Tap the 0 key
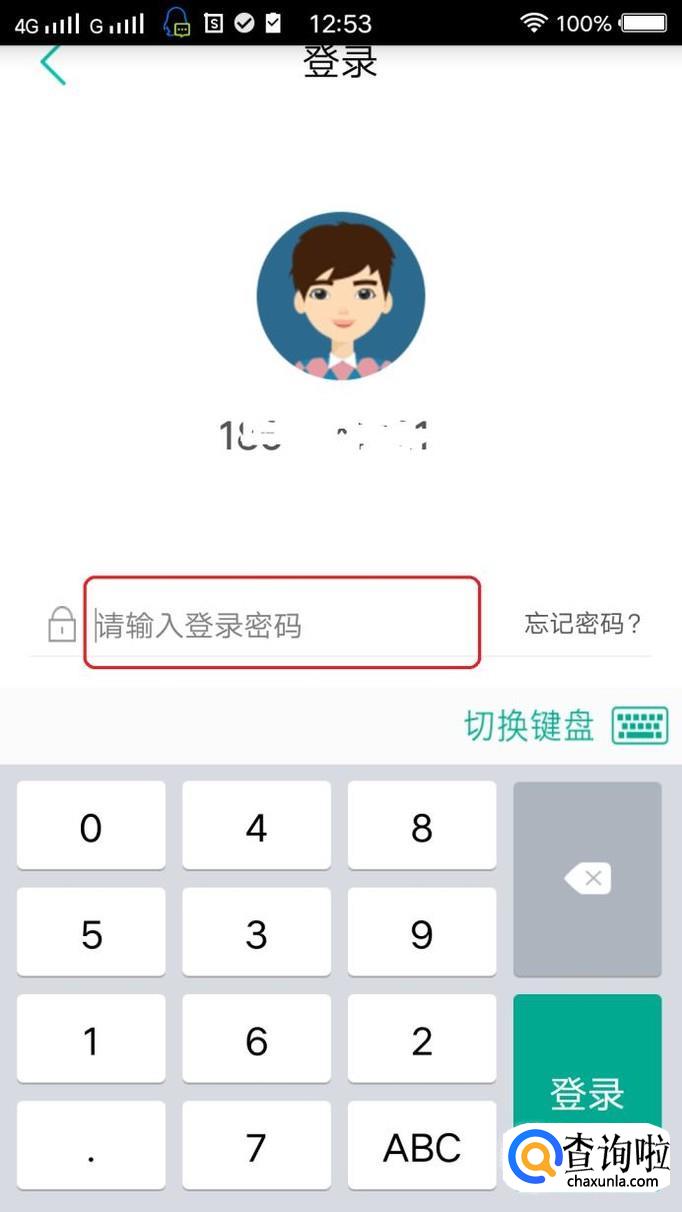Viewport: 682px width, 1212px height. 91,826
